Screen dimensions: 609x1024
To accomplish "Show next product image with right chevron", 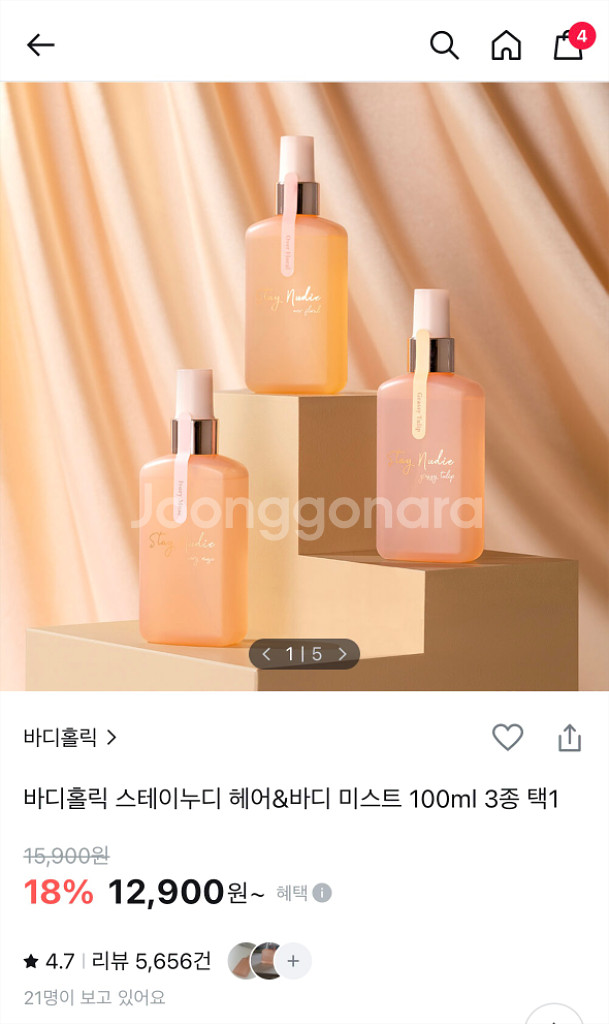I will 342,654.
